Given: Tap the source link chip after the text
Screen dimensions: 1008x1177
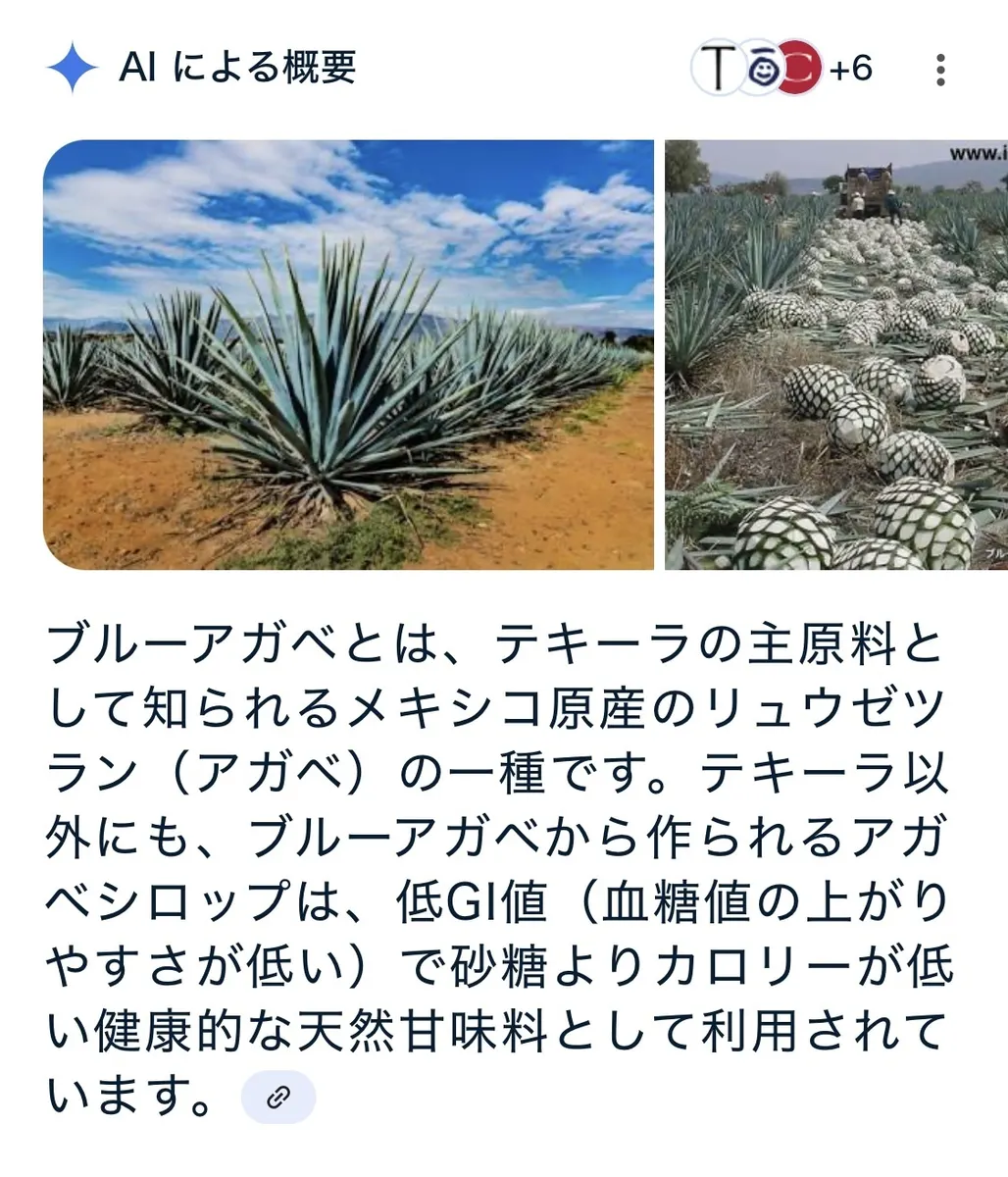Looking at the screenshot, I should click(278, 1097).
